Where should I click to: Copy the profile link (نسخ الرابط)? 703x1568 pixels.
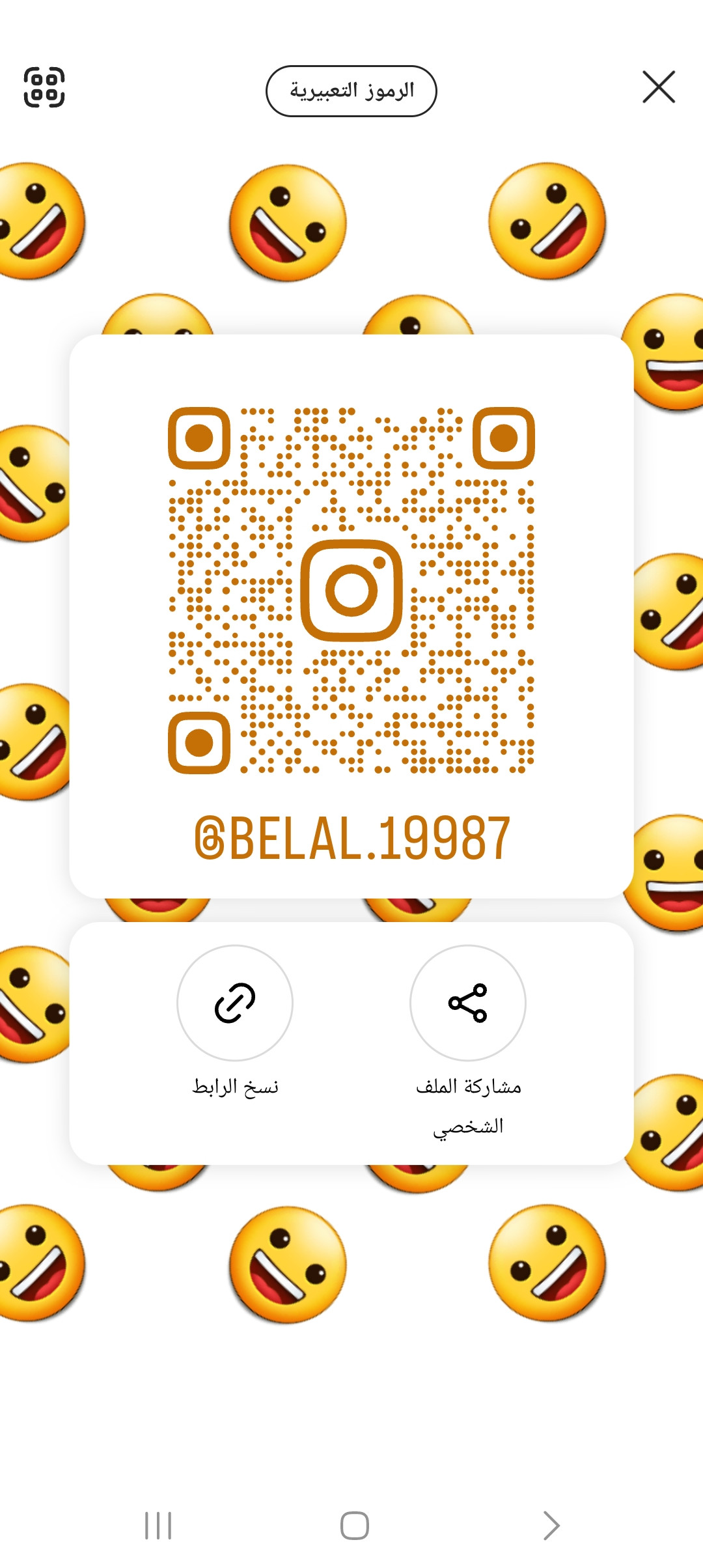point(235,1003)
